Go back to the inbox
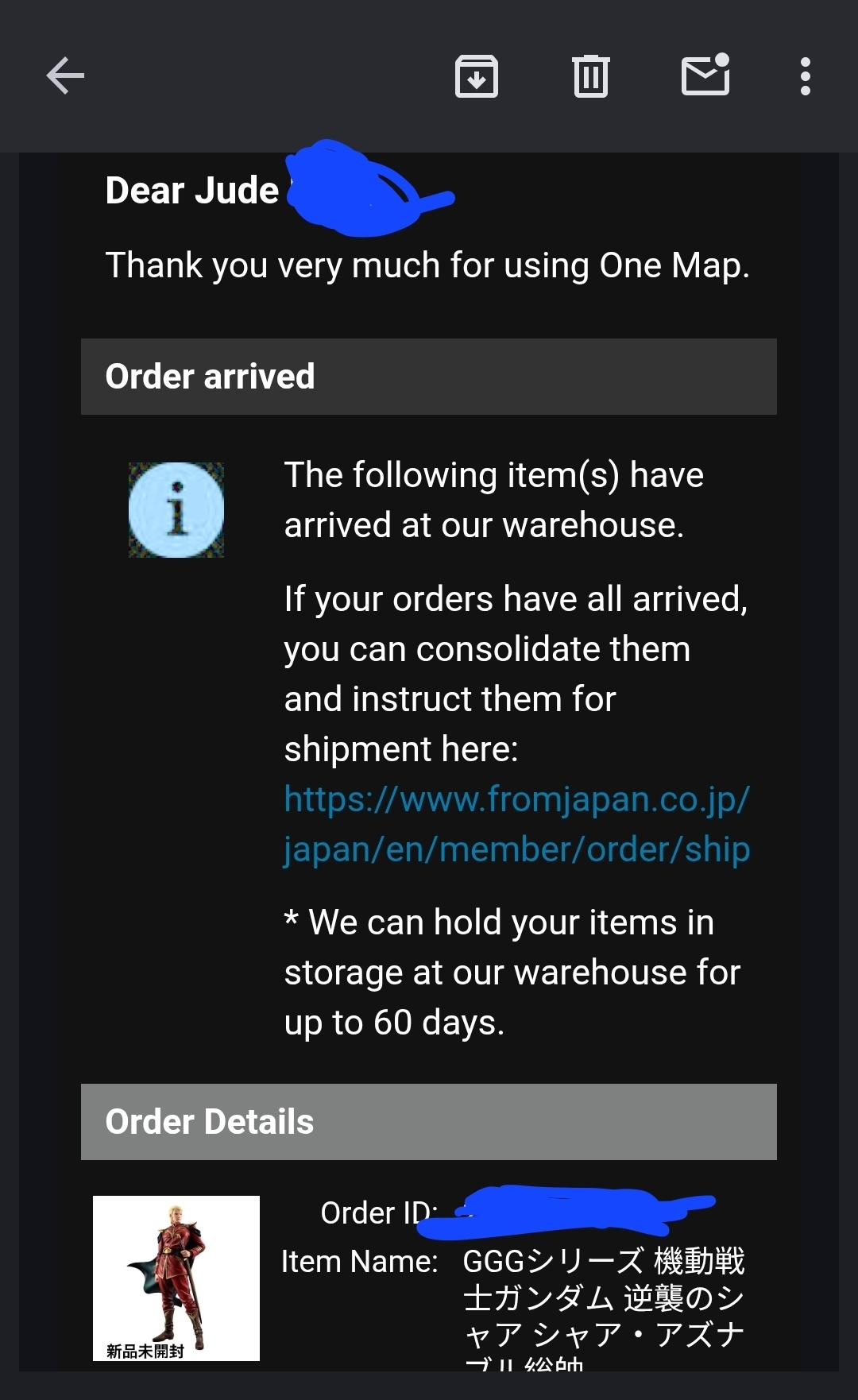Screen dimensions: 858x1400 point(65,76)
